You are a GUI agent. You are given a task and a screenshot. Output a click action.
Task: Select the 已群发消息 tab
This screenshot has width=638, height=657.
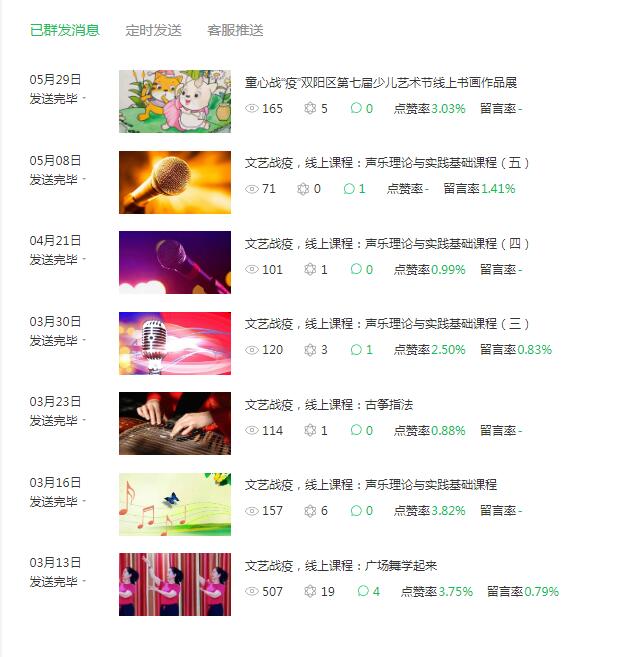[x=65, y=30]
